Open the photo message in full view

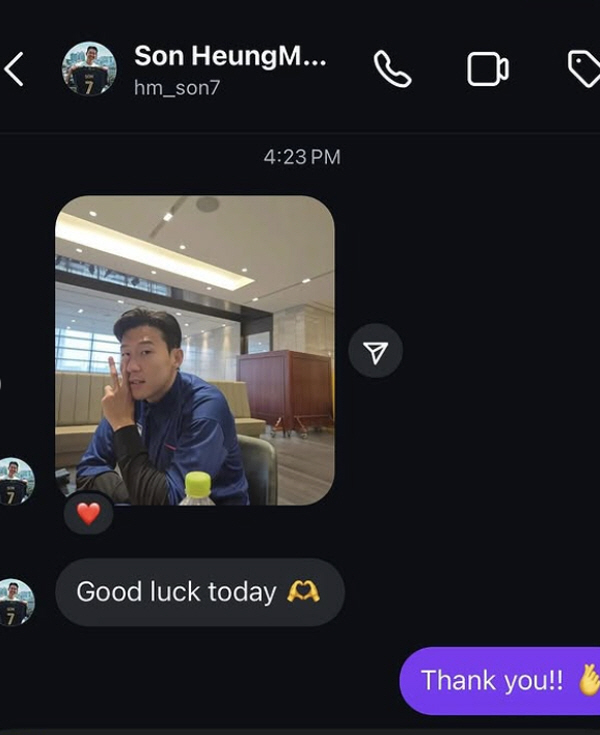194,350
